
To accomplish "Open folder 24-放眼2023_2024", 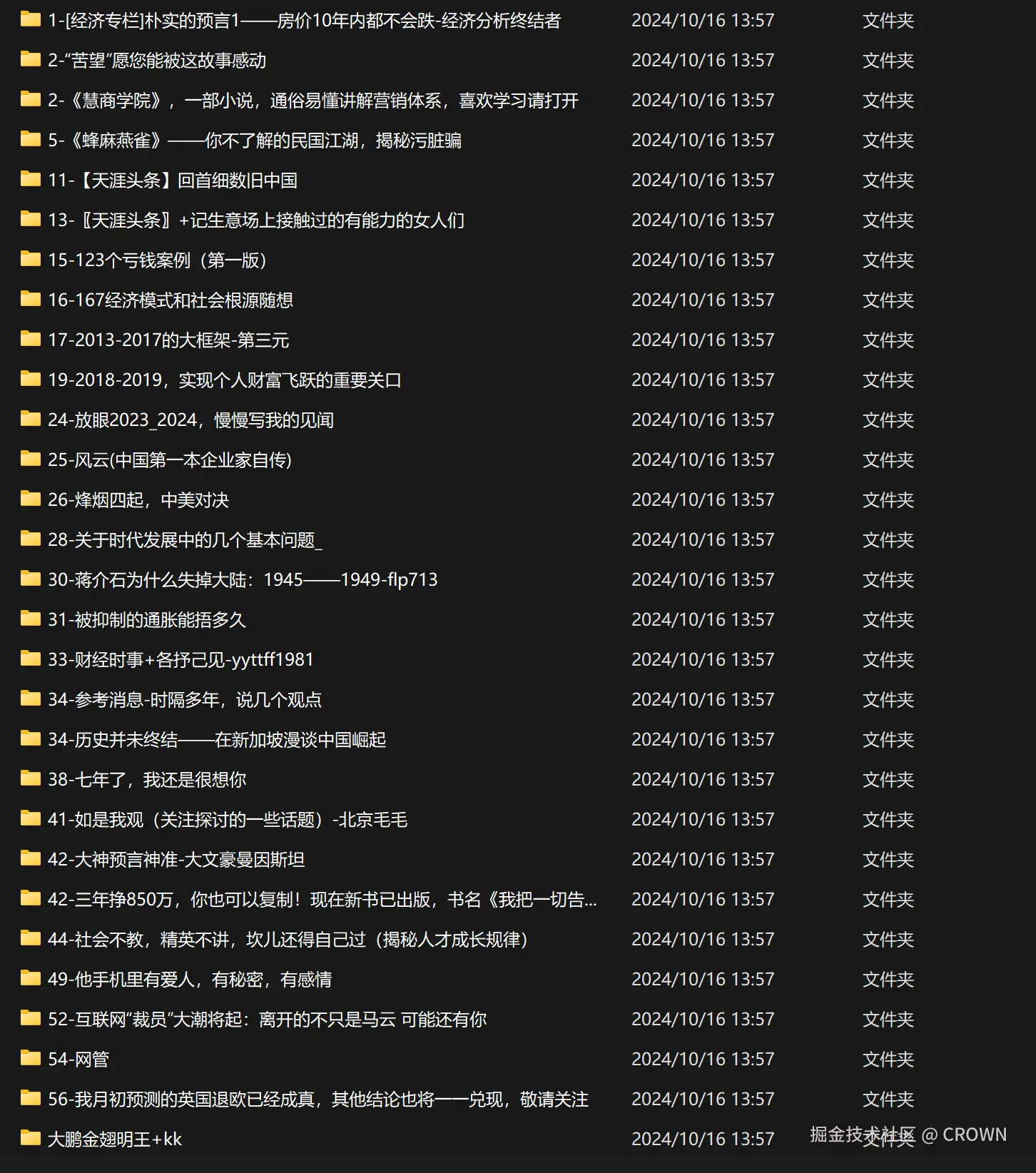I will 191,420.
